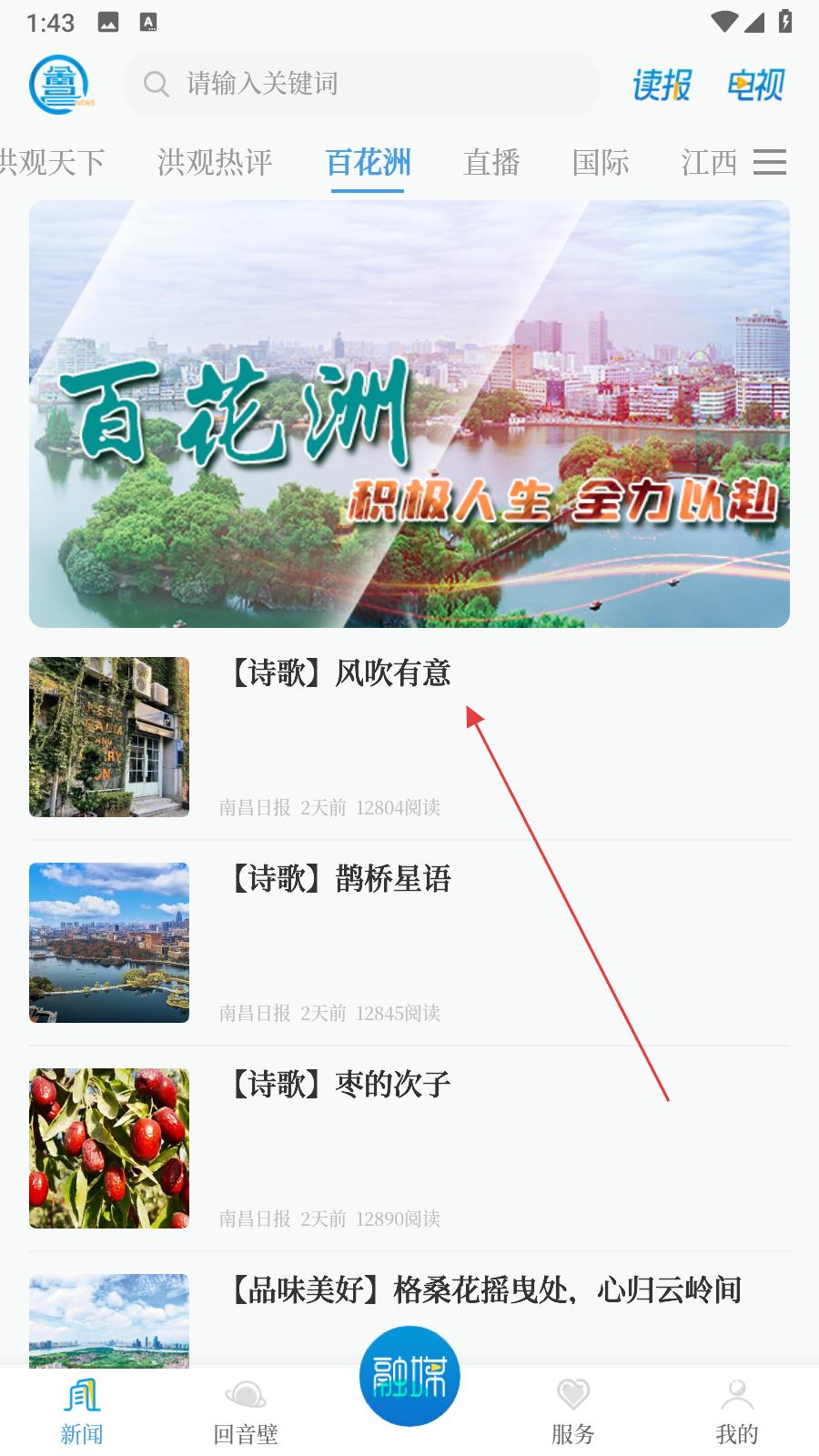Go to the 回音壁 tab
This screenshot has width=819, height=1456.
pos(245,1412)
